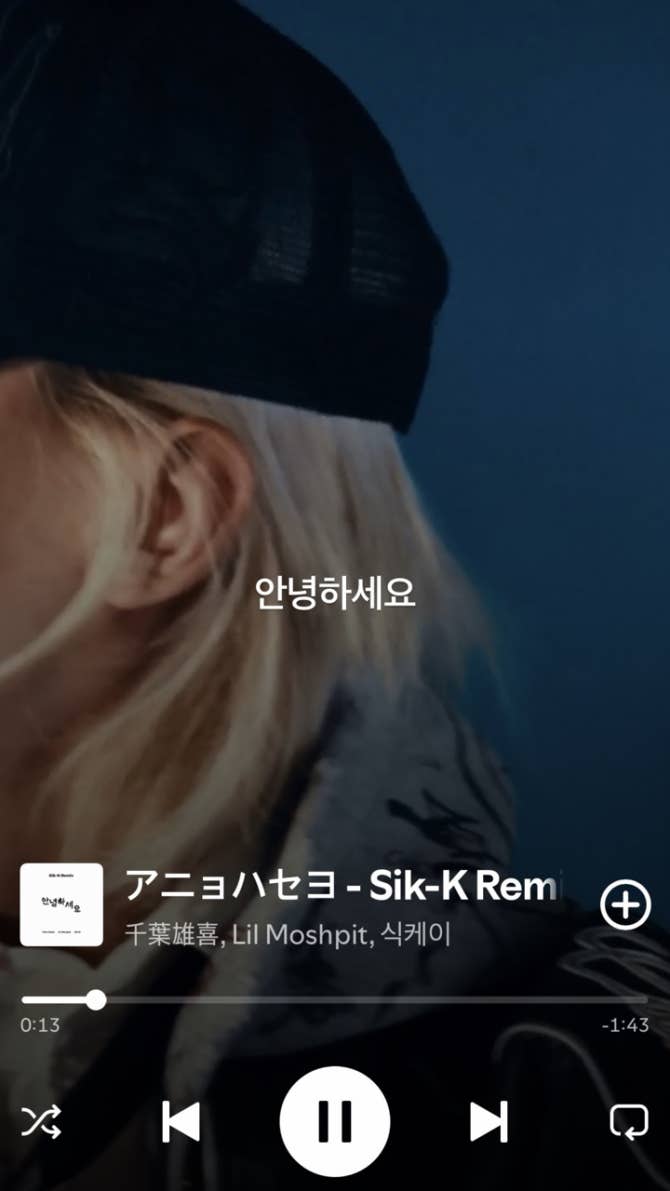Viewport: 670px width, 1191px height.
Task: Toggle repeat mode
Action: point(628,1121)
